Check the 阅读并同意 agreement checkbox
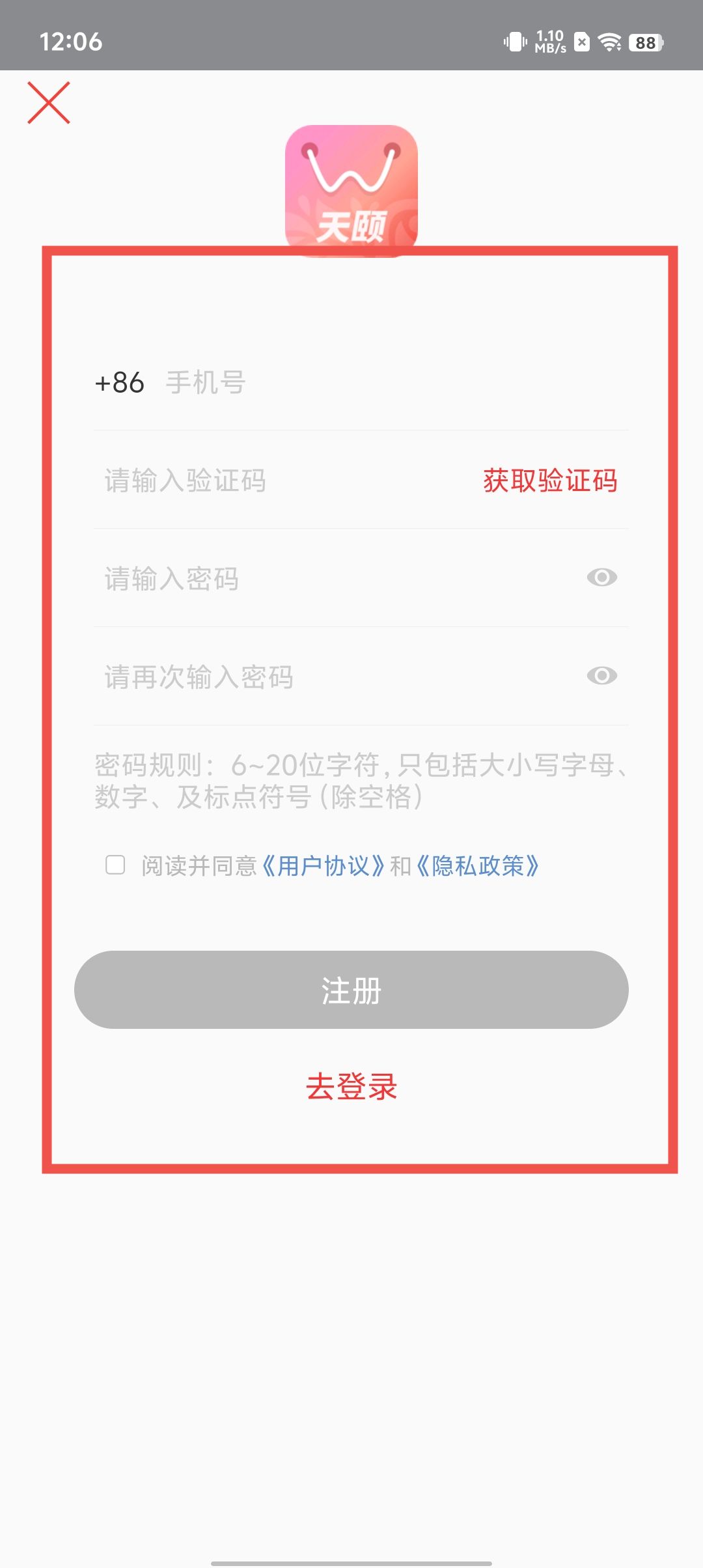The width and height of the screenshot is (703, 1568). pyautogui.click(x=115, y=865)
